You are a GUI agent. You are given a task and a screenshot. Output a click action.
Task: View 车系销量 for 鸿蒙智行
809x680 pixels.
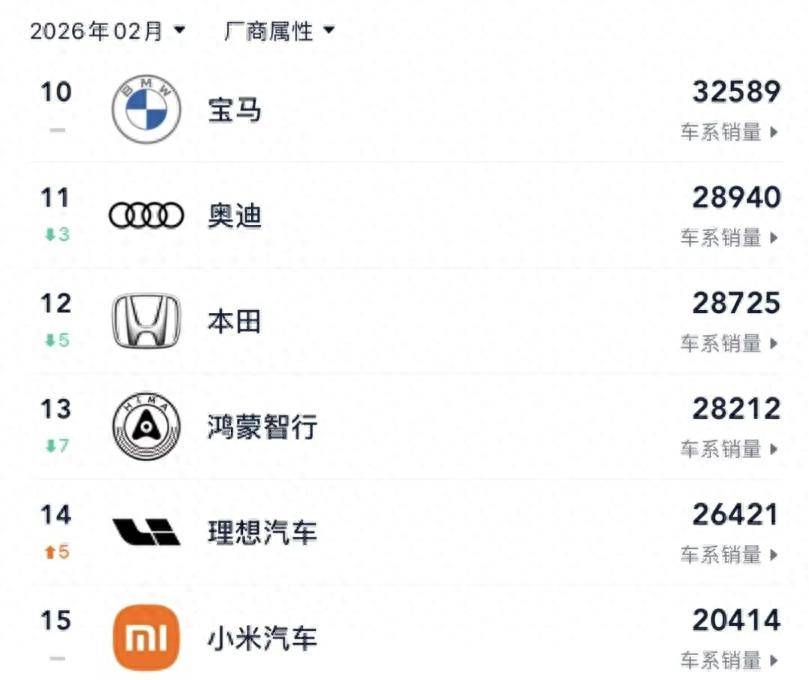pyautogui.click(x=729, y=450)
